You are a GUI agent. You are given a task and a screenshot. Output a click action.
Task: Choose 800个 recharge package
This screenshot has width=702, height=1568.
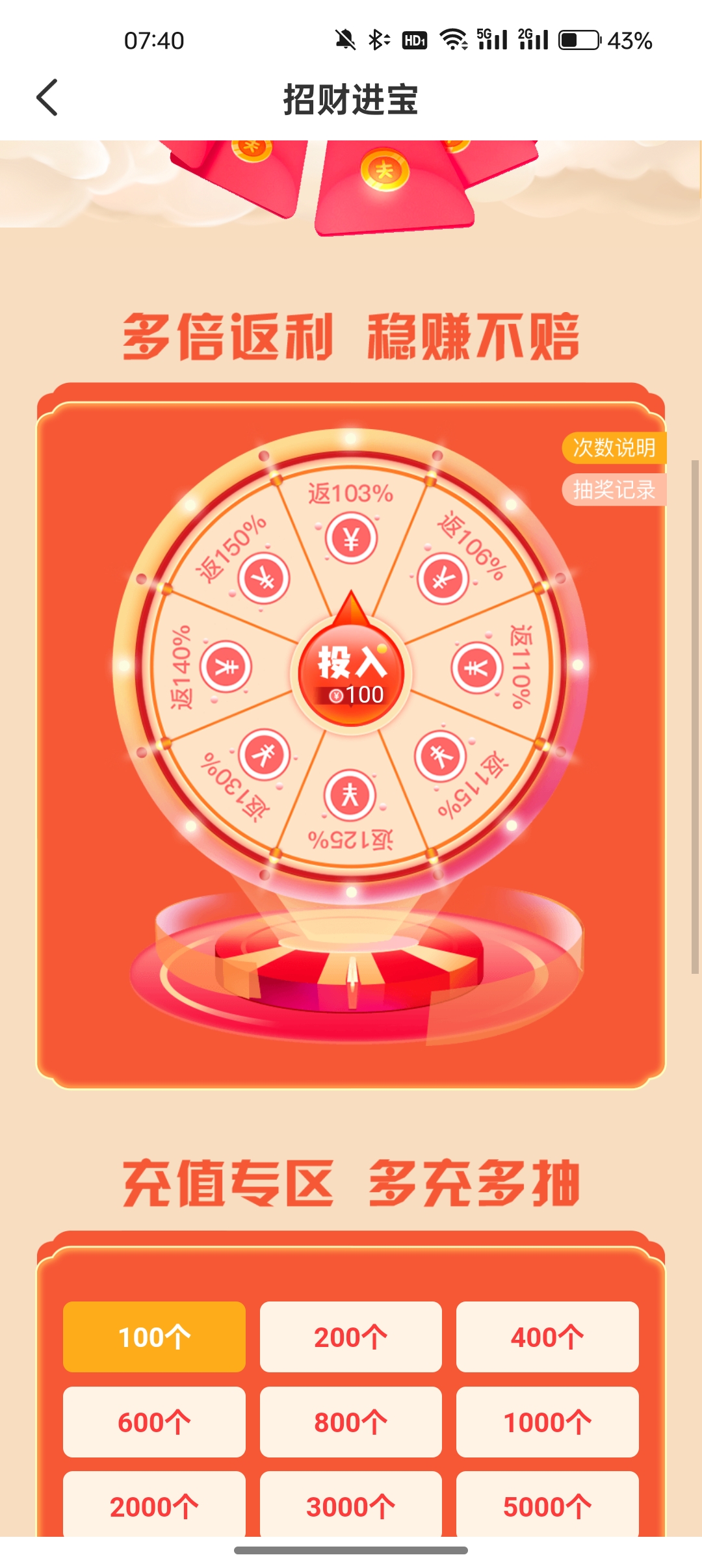(x=351, y=1422)
